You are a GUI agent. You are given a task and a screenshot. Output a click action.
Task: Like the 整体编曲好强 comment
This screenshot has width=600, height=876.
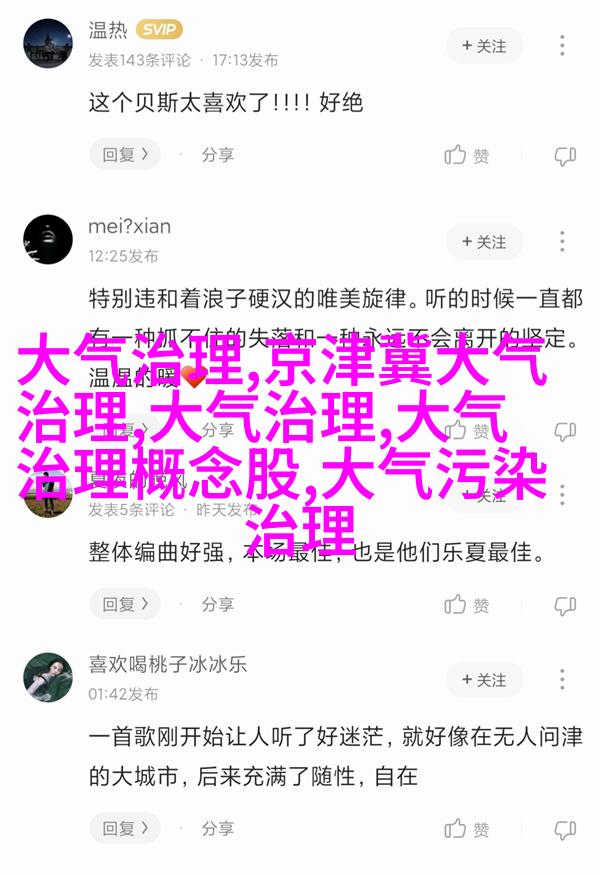pos(467,605)
